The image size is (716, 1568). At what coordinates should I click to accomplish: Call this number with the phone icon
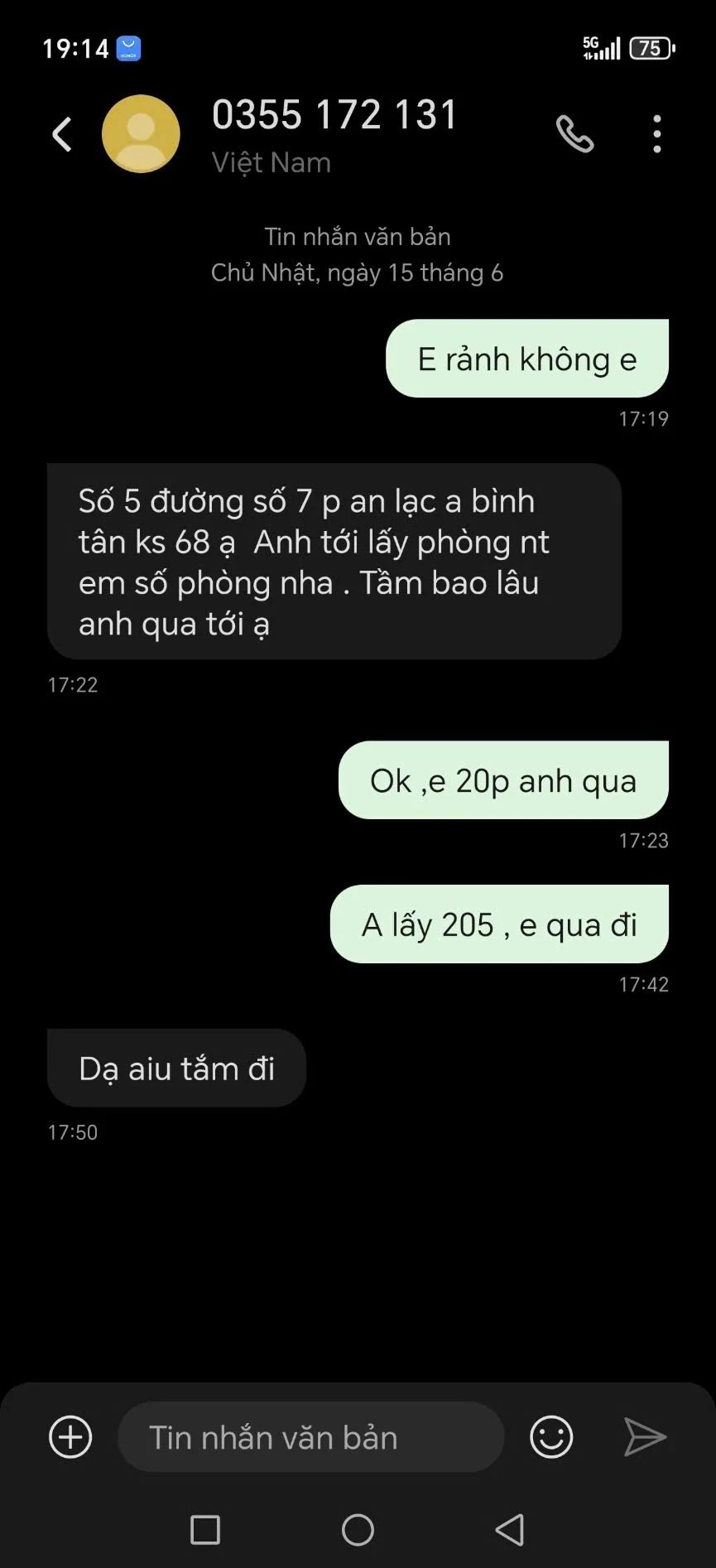pos(574,134)
